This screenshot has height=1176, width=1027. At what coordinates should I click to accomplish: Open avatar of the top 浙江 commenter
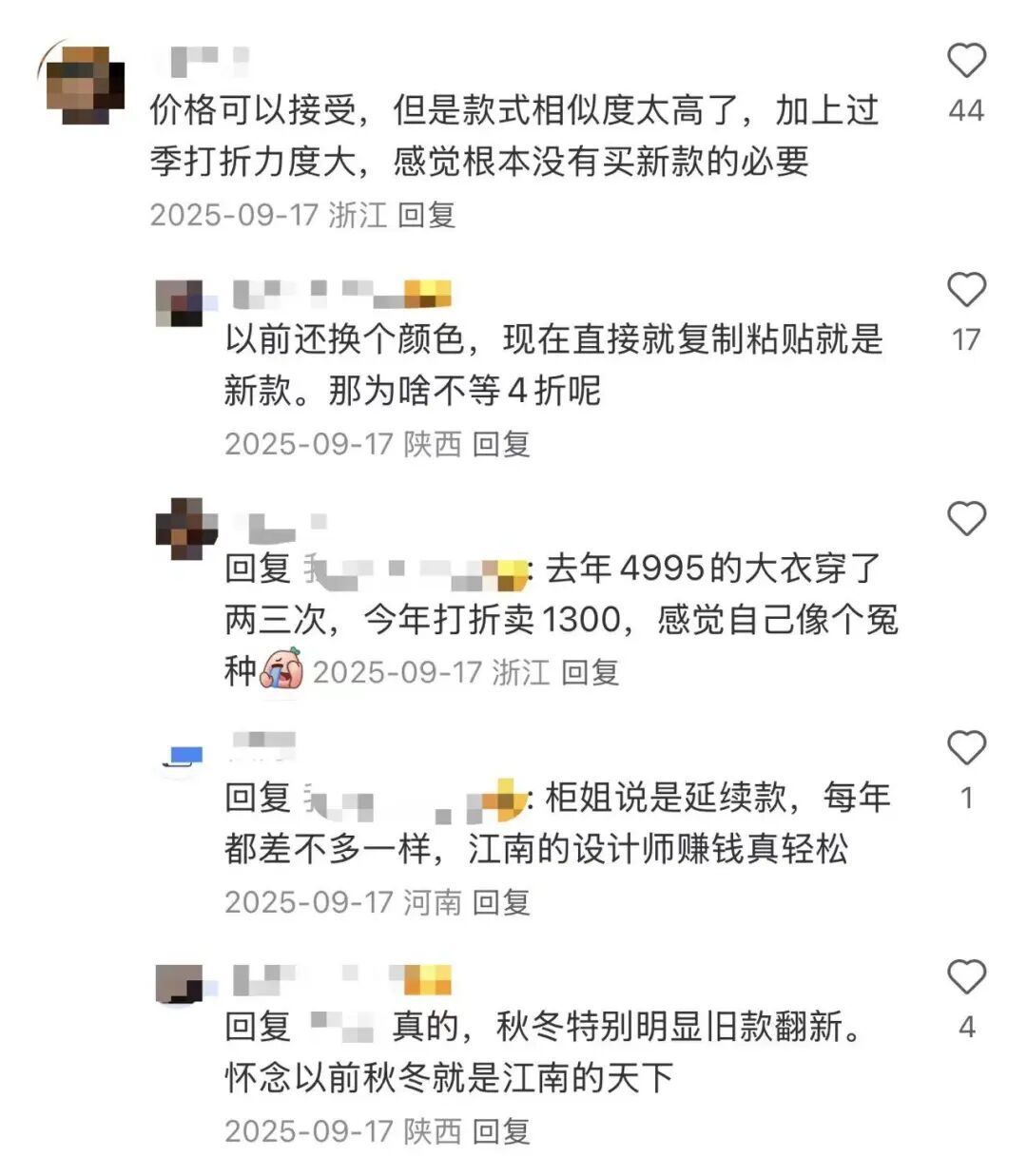pos(86,86)
